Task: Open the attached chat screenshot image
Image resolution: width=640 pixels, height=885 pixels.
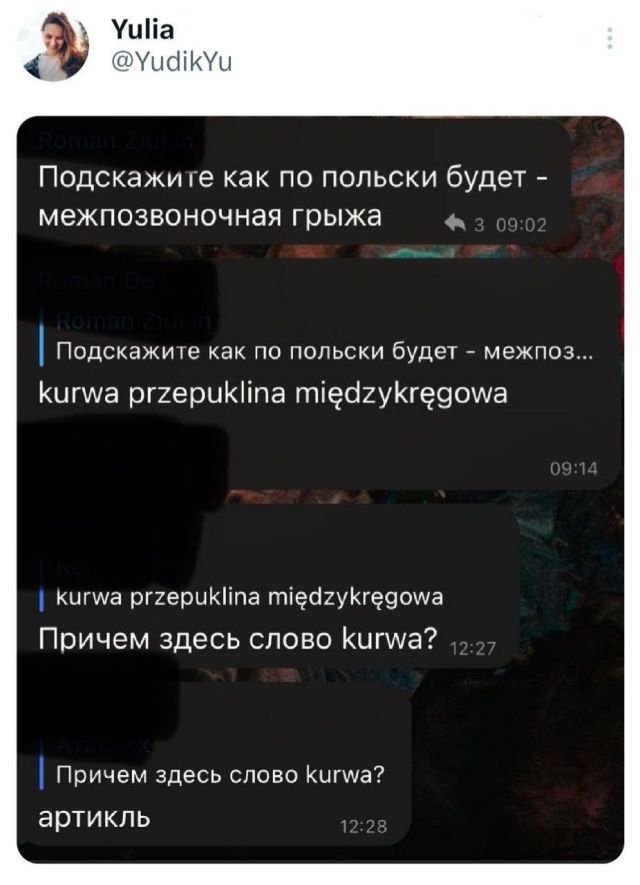Action: 320,490
